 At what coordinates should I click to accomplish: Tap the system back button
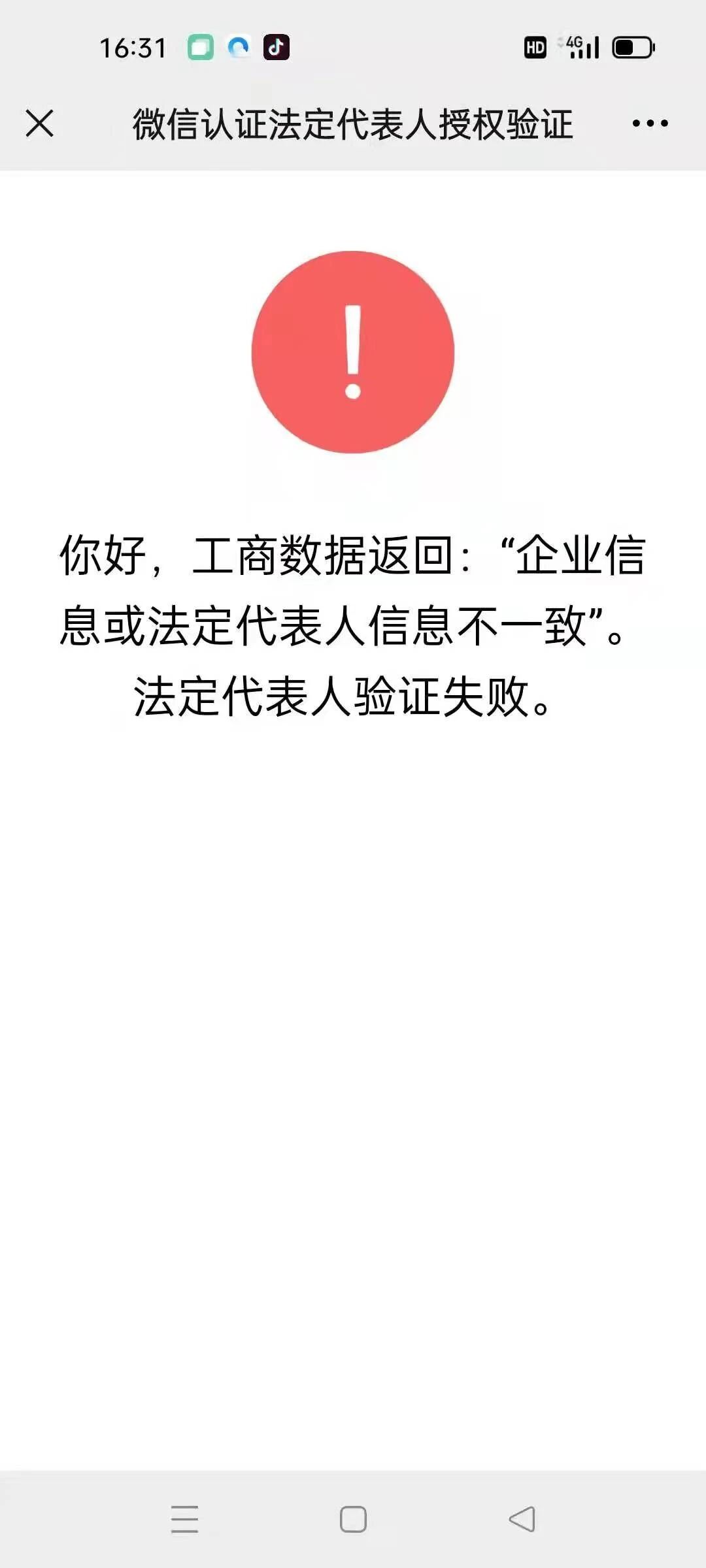coord(522,1519)
